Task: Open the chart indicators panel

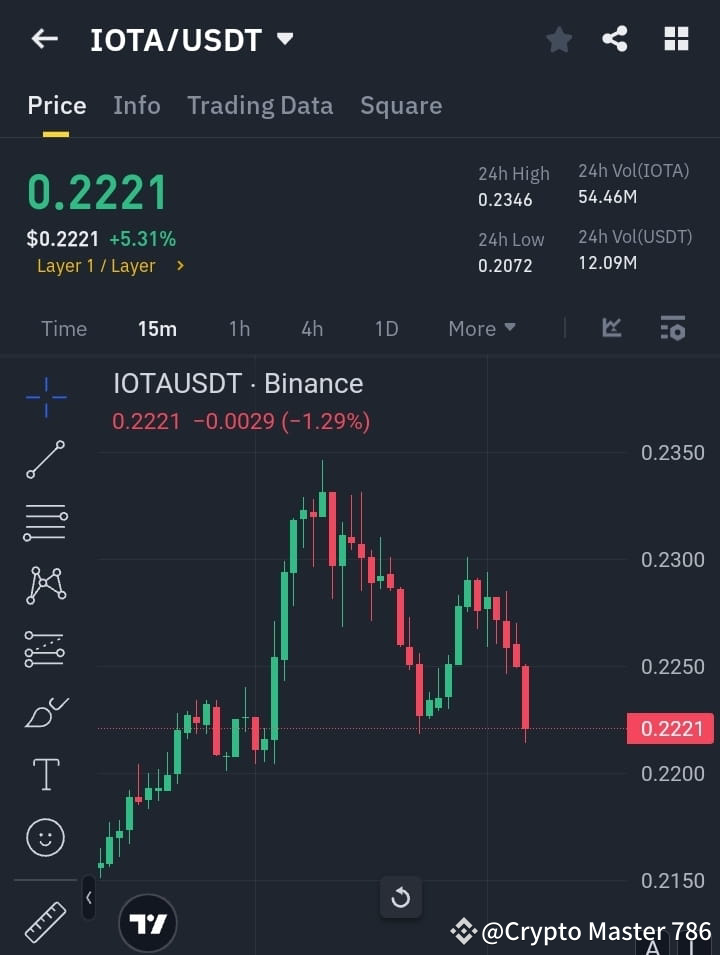Action: coord(672,328)
